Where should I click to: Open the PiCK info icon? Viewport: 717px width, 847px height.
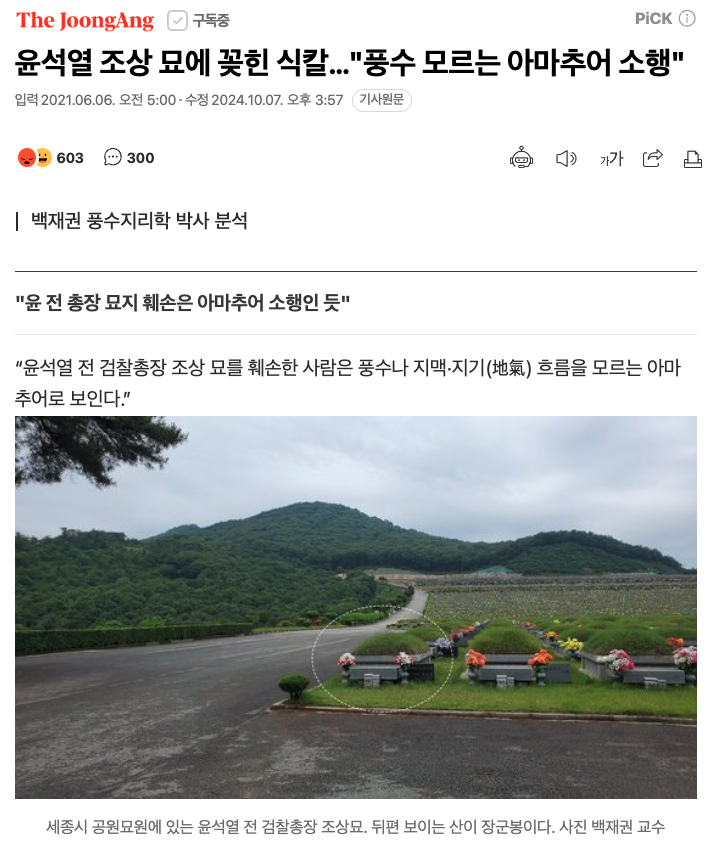pos(687,18)
